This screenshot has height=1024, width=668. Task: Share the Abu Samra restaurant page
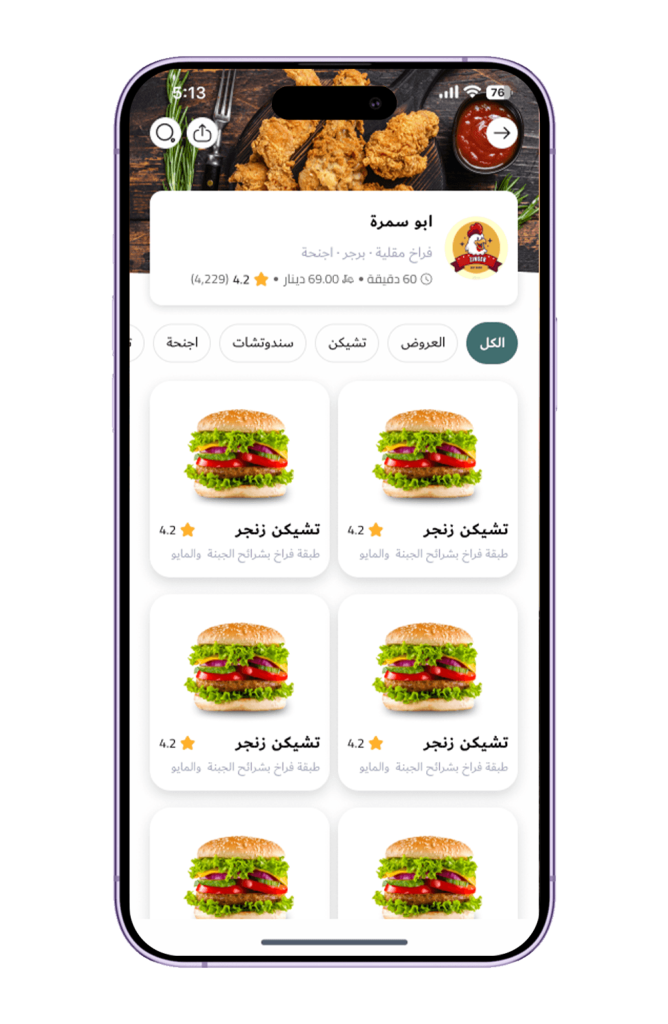coord(202,133)
